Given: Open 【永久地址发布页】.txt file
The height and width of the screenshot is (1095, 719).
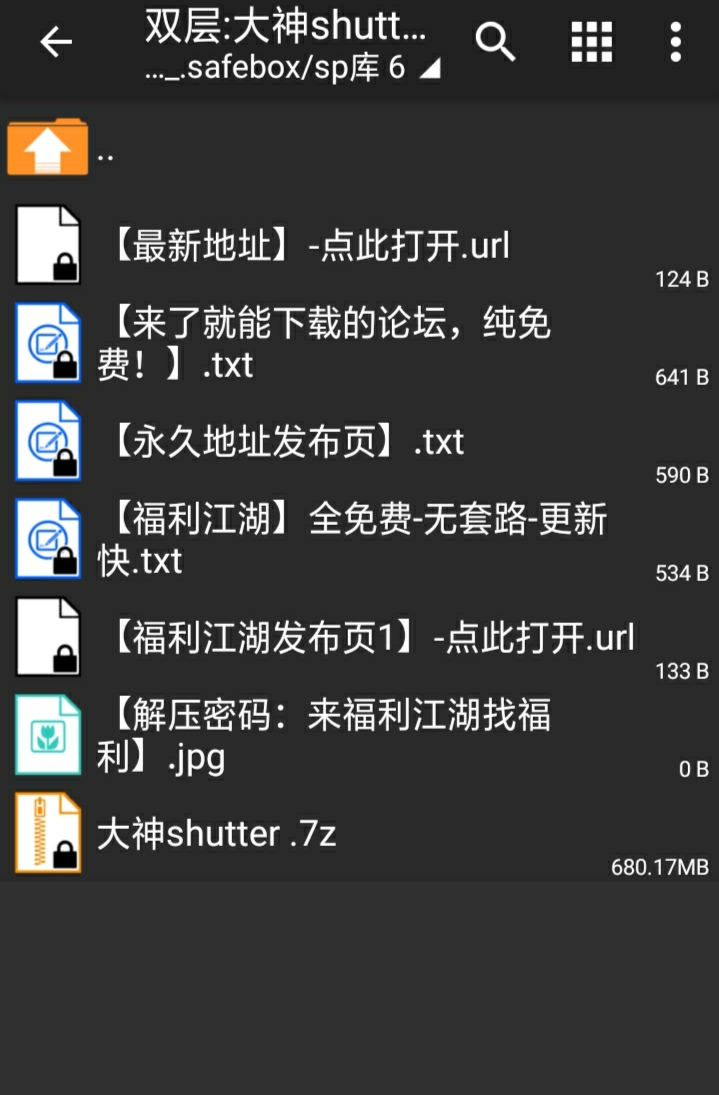Looking at the screenshot, I should 285,441.
